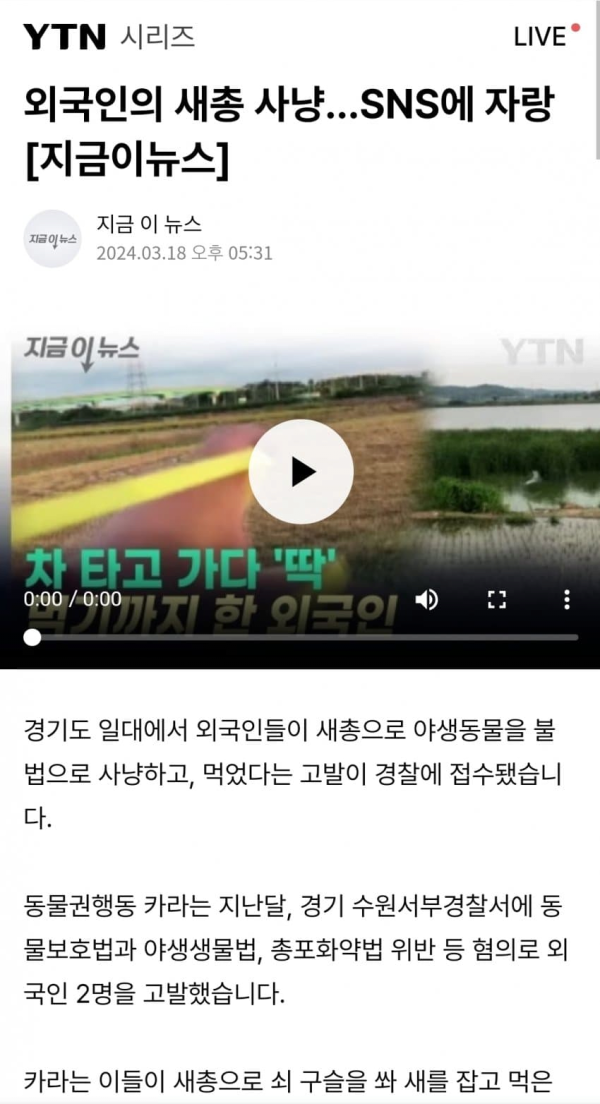Play the news video

[301, 472]
